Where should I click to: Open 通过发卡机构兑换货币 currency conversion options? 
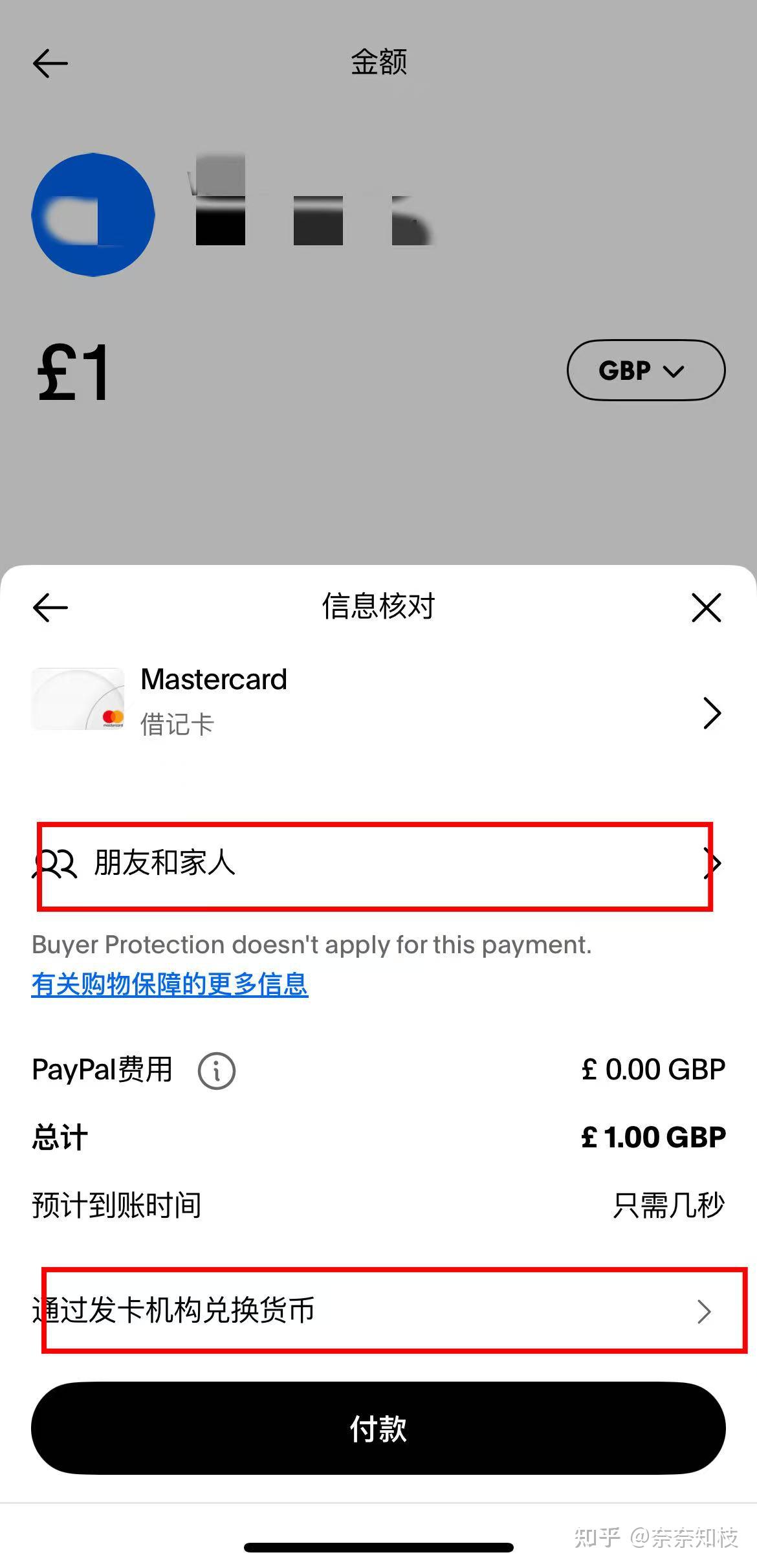[378, 1313]
